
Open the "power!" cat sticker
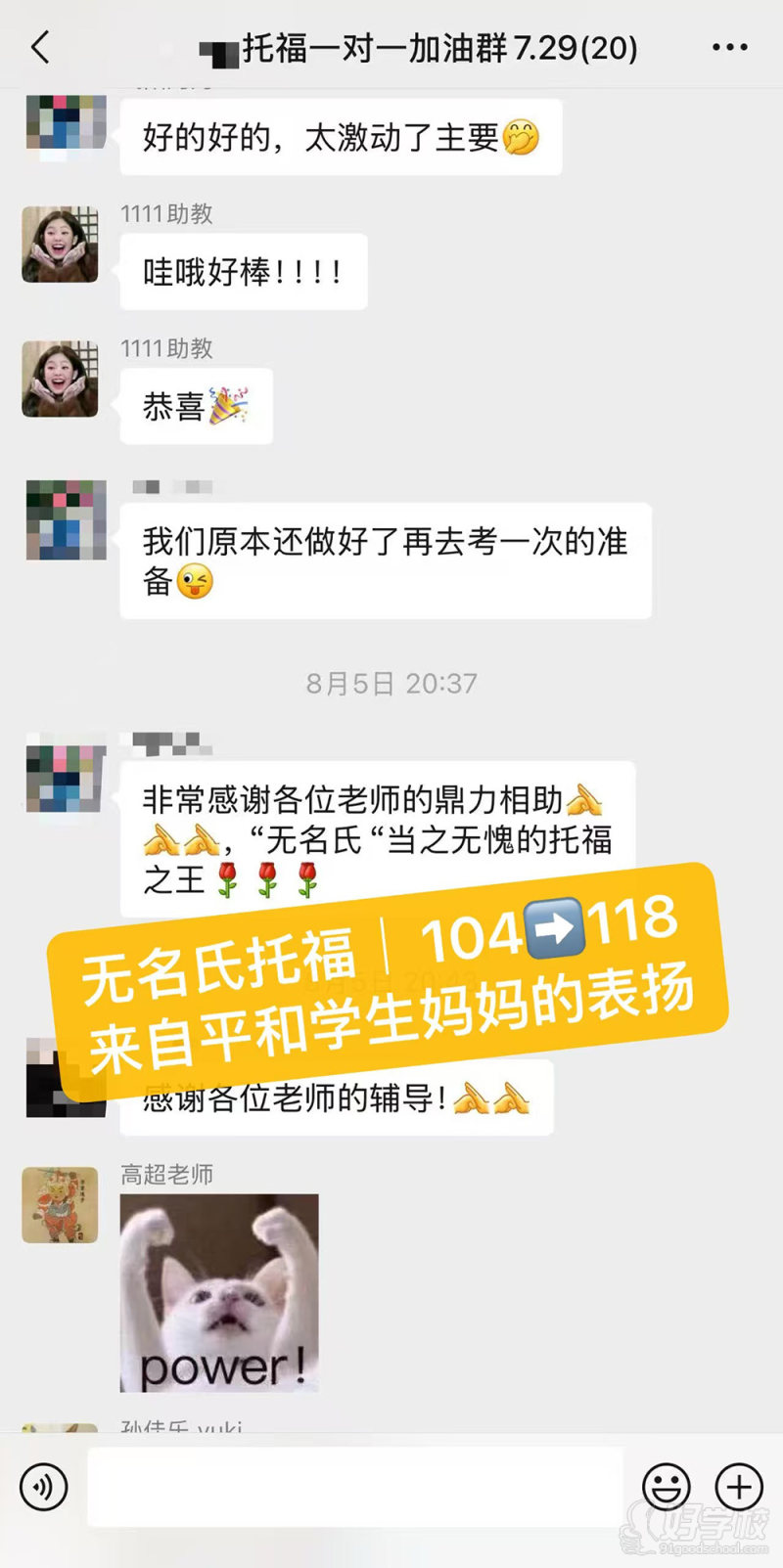click(x=219, y=1292)
